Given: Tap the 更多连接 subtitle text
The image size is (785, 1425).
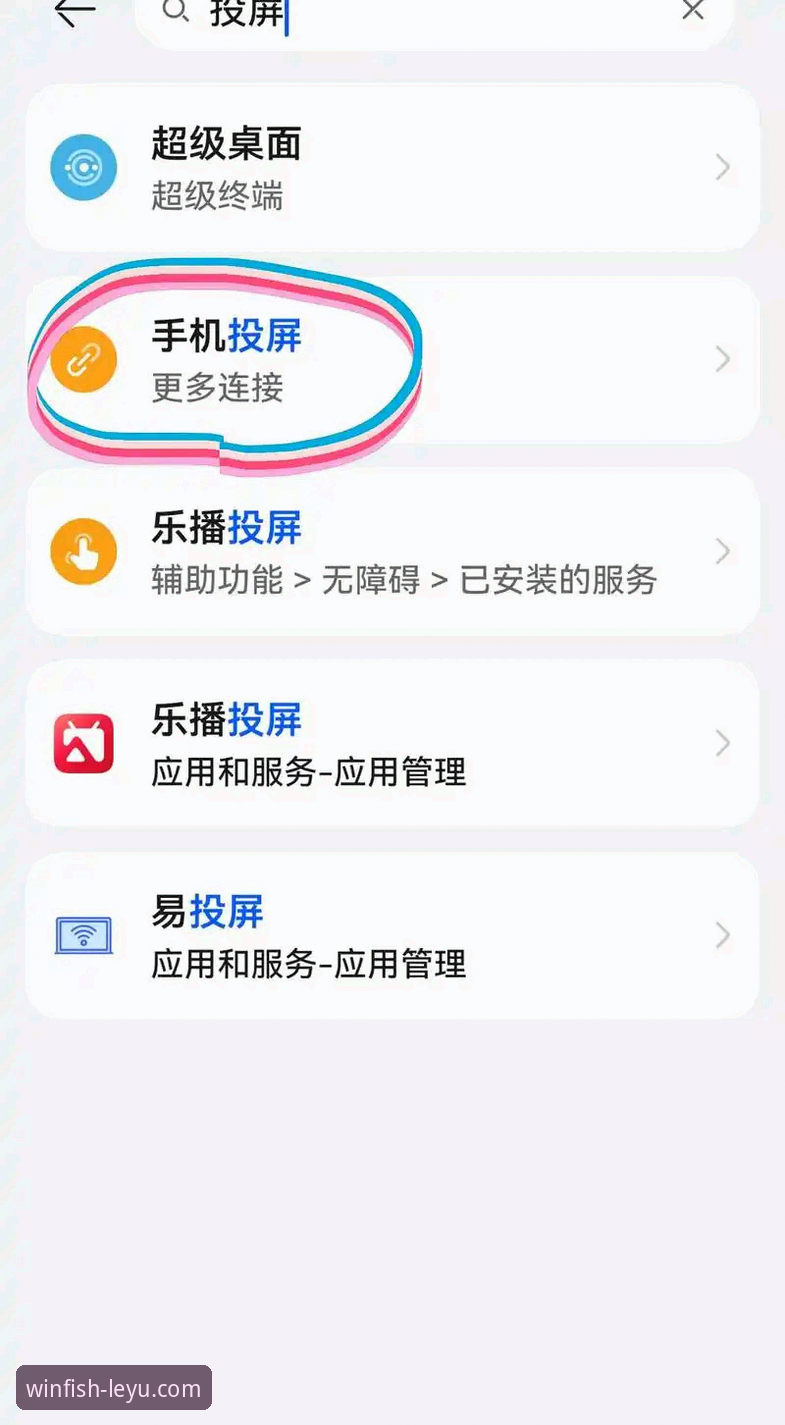Looking at the screenshot, I should click(217, 389).
